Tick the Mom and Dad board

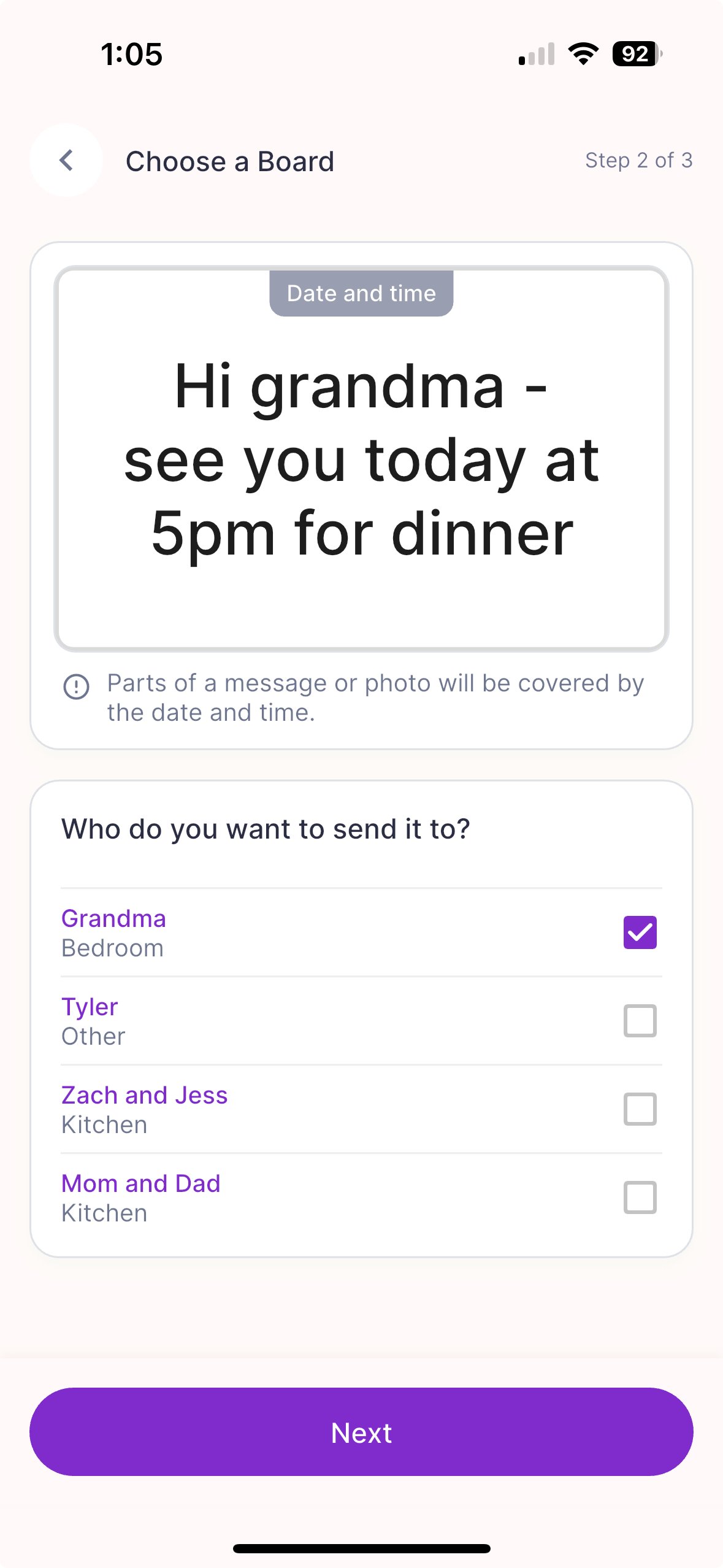(640, 1197)
